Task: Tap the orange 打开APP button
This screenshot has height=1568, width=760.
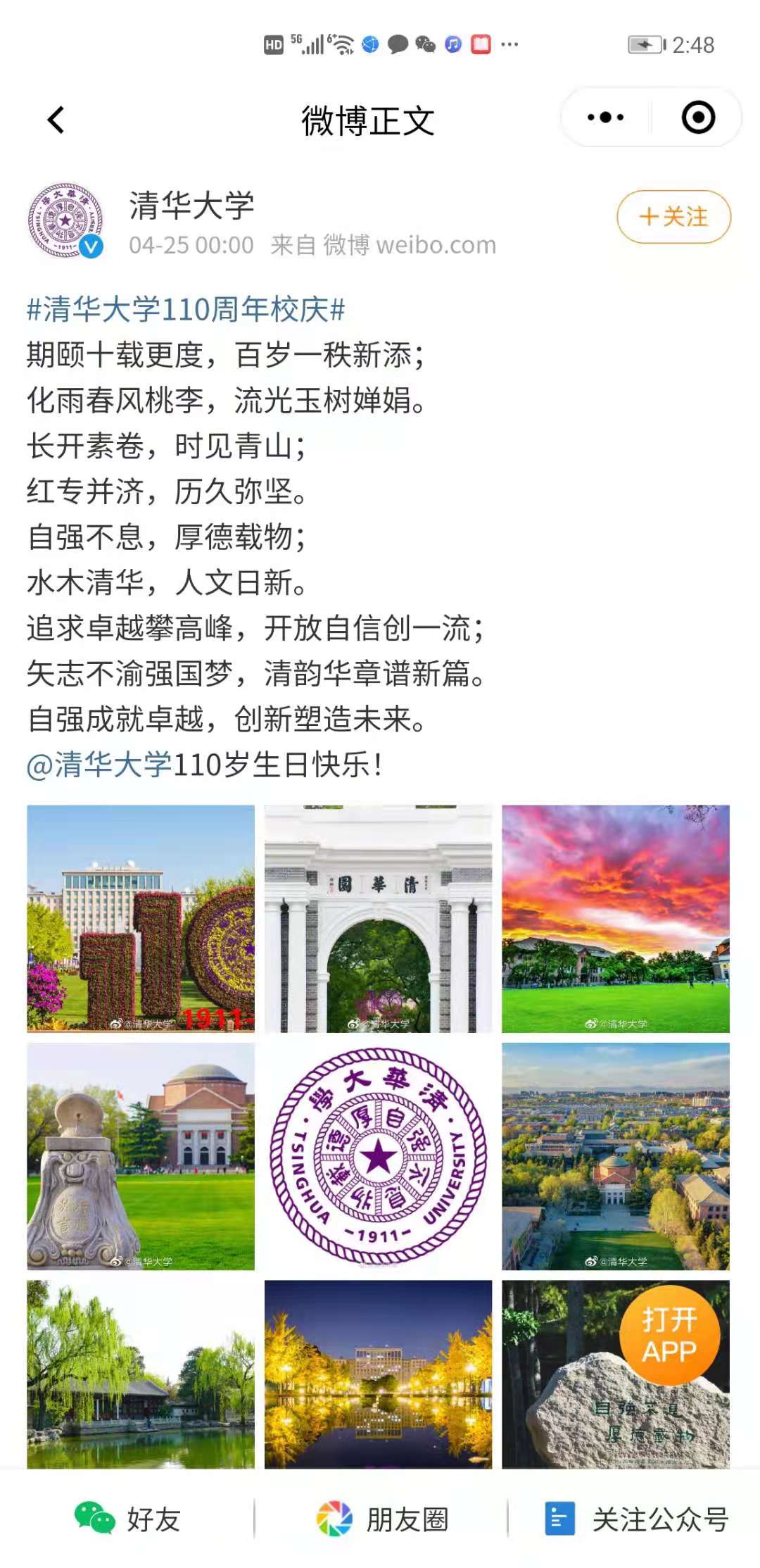Action: coord(669,1336)
